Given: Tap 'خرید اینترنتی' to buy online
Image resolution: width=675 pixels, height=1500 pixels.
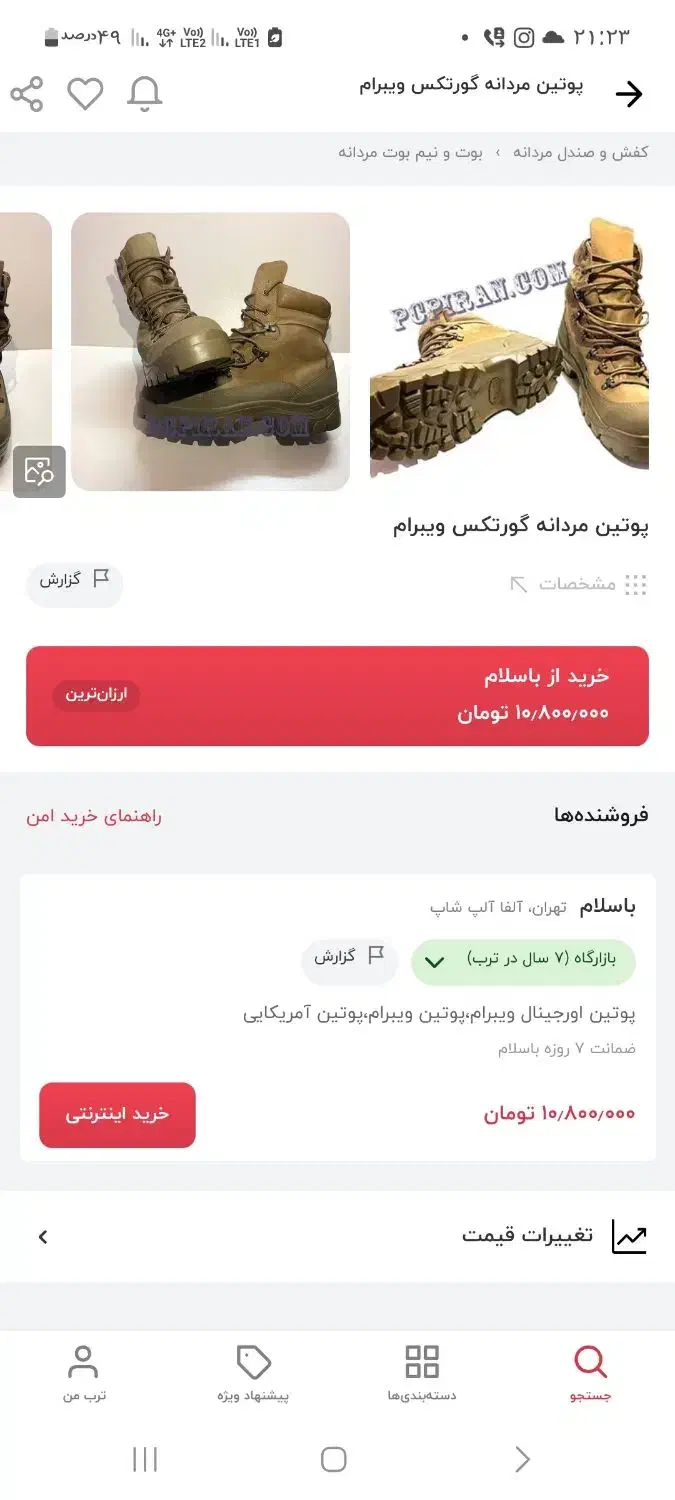Looking at the screenshot, I should coord(117,1114).
